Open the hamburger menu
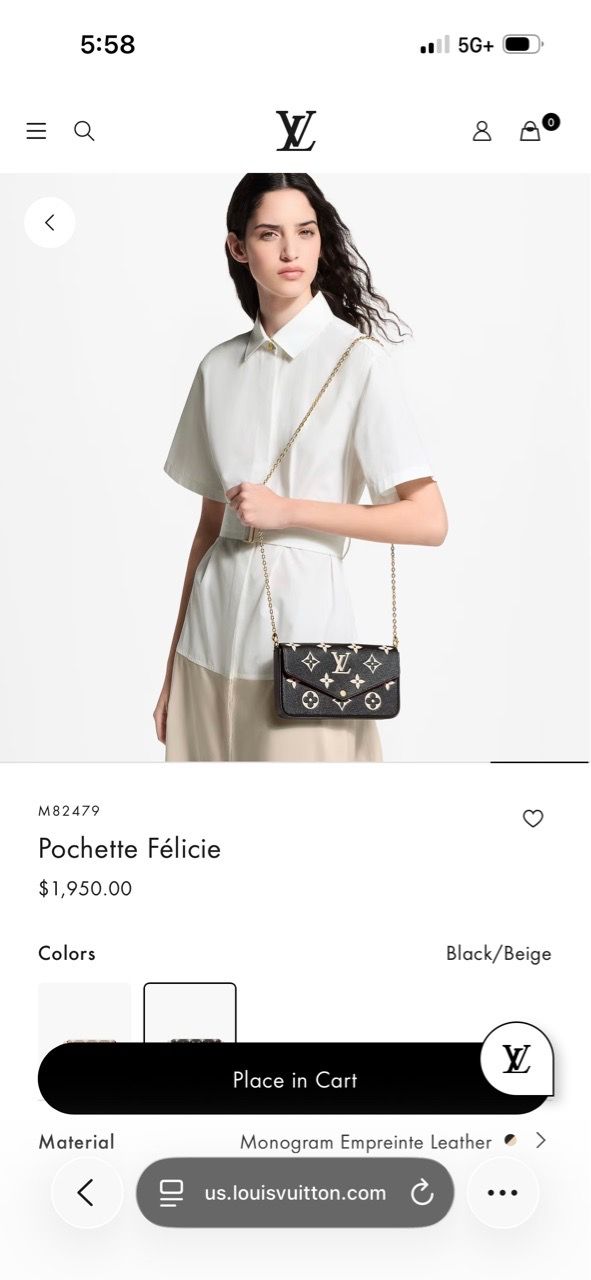 click(36, 131)
